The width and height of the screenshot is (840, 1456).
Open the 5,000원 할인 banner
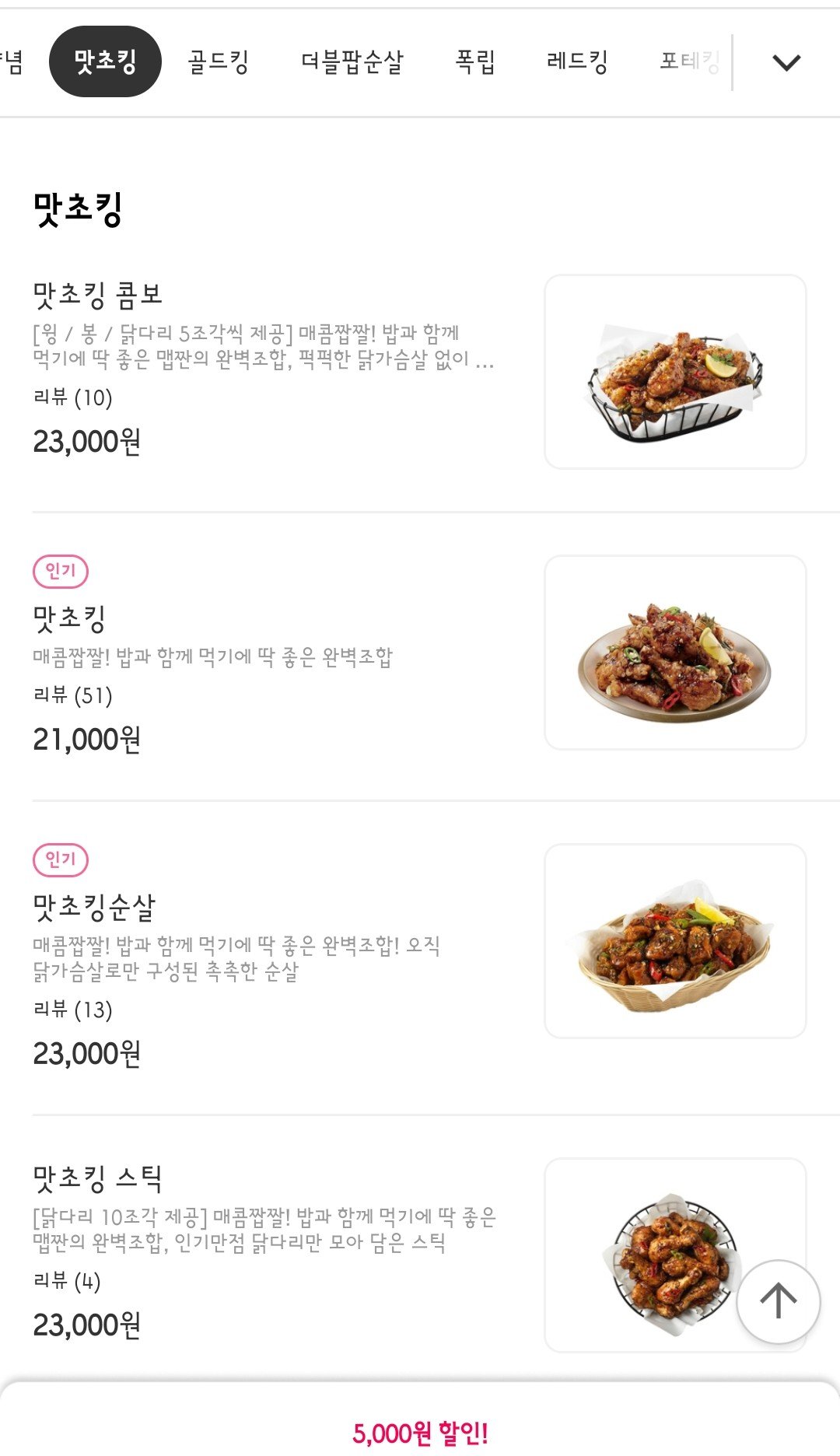420,1433
